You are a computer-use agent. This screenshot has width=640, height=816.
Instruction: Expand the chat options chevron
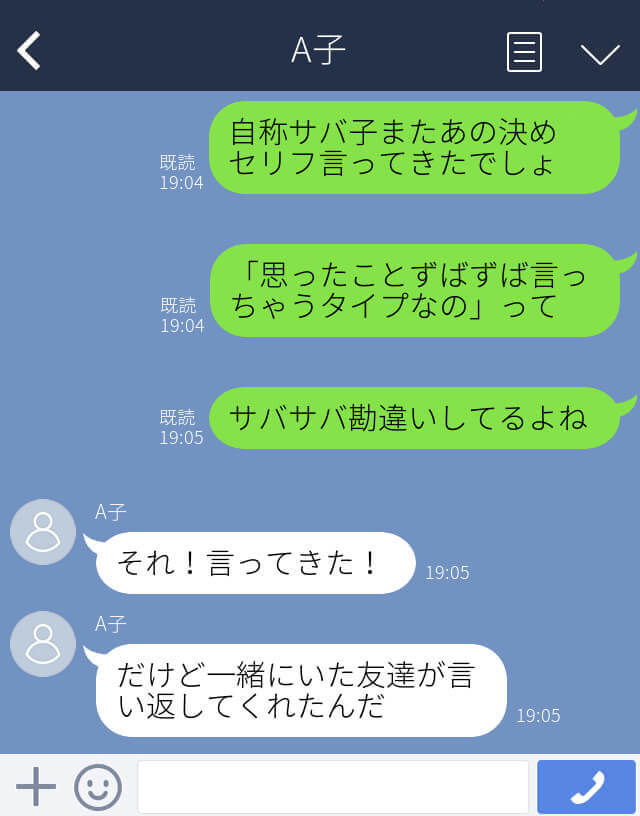[x=600, y=53]
